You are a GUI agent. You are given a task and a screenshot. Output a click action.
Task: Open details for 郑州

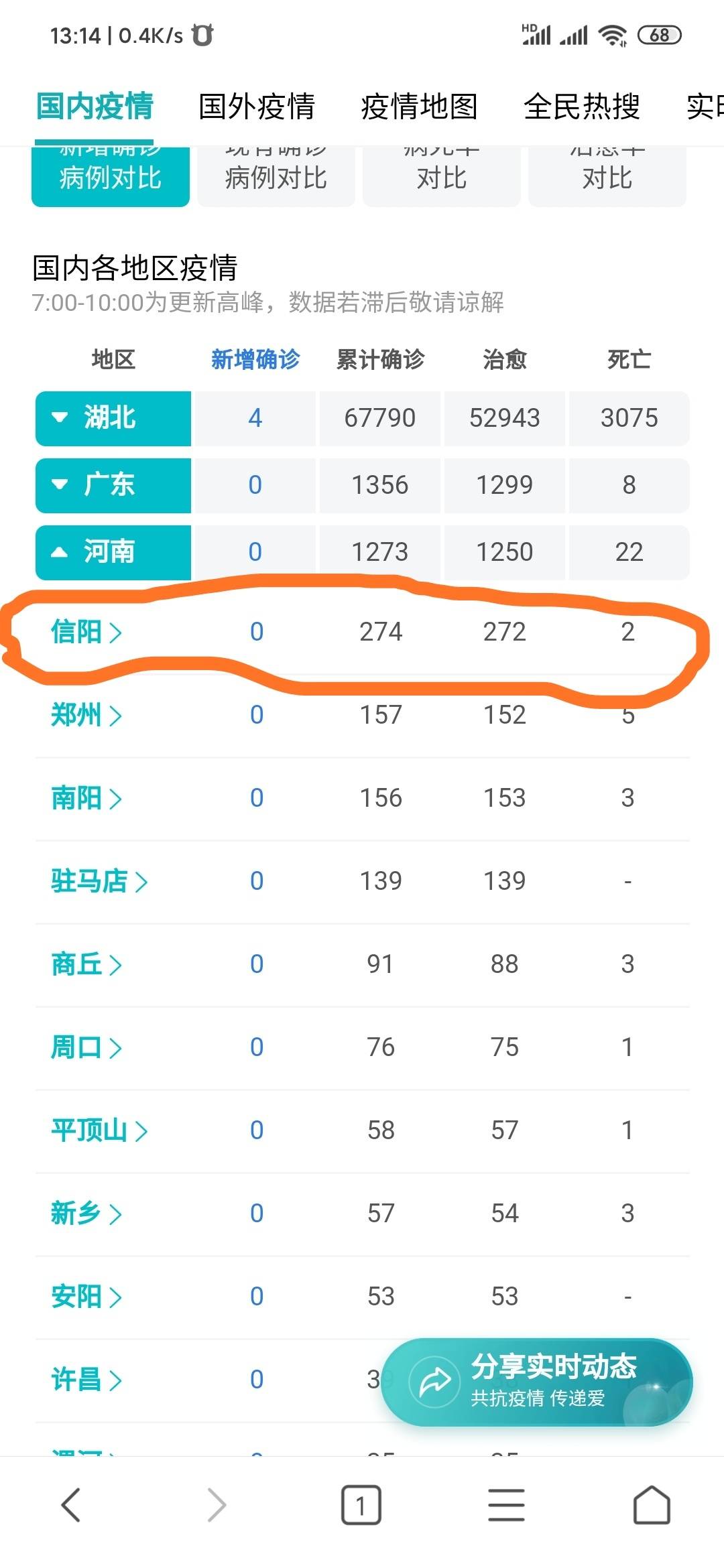(x=86, y=715)
